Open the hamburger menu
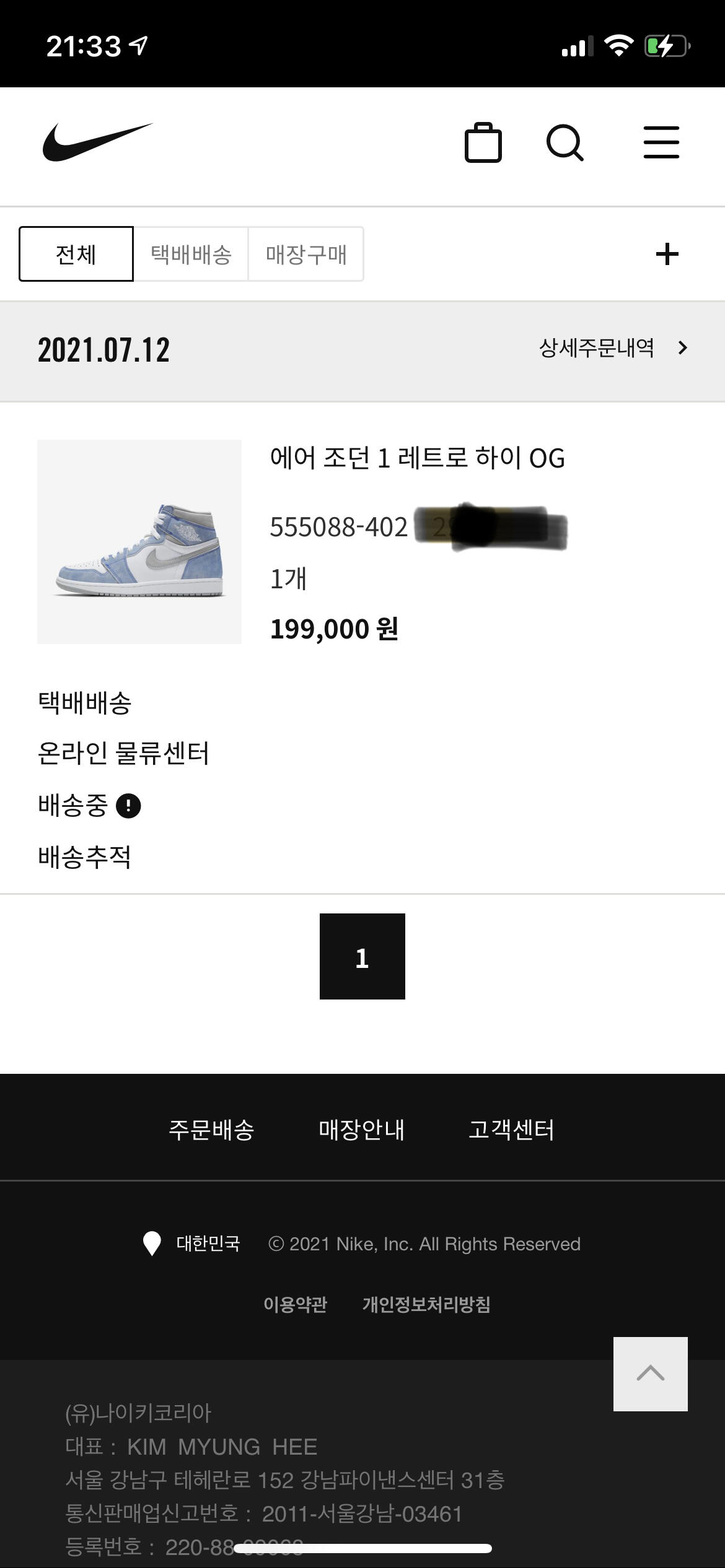The height and width of the screenshot is (1568, 725). click(661, 142)
